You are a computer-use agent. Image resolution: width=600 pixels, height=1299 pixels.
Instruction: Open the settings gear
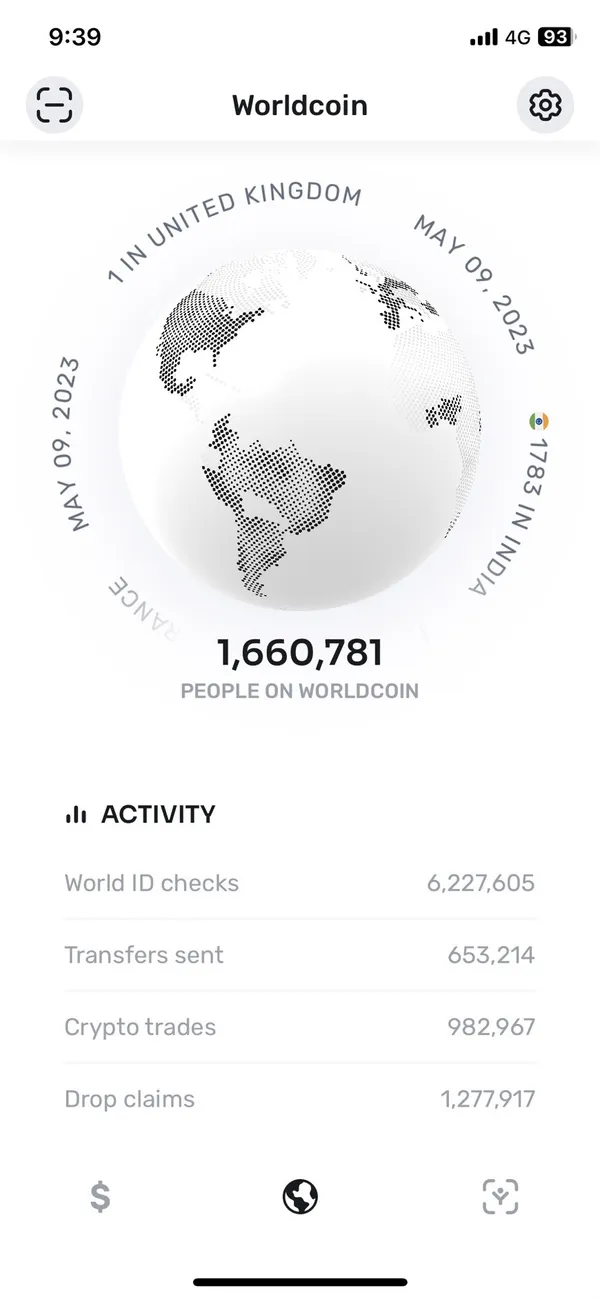coord(545,104)
